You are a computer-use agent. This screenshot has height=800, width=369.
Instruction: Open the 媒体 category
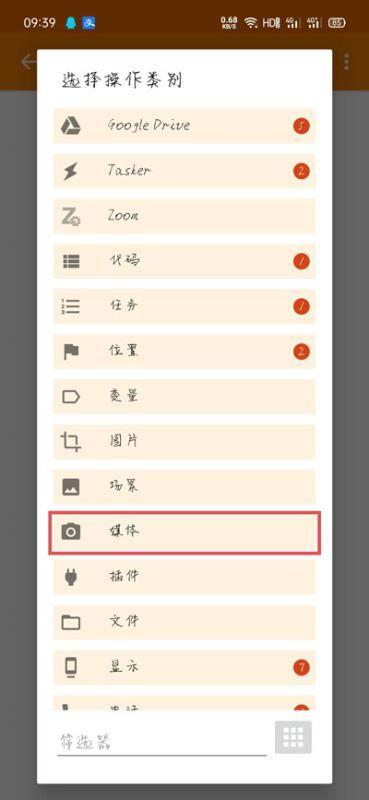(x=185, y=532)
